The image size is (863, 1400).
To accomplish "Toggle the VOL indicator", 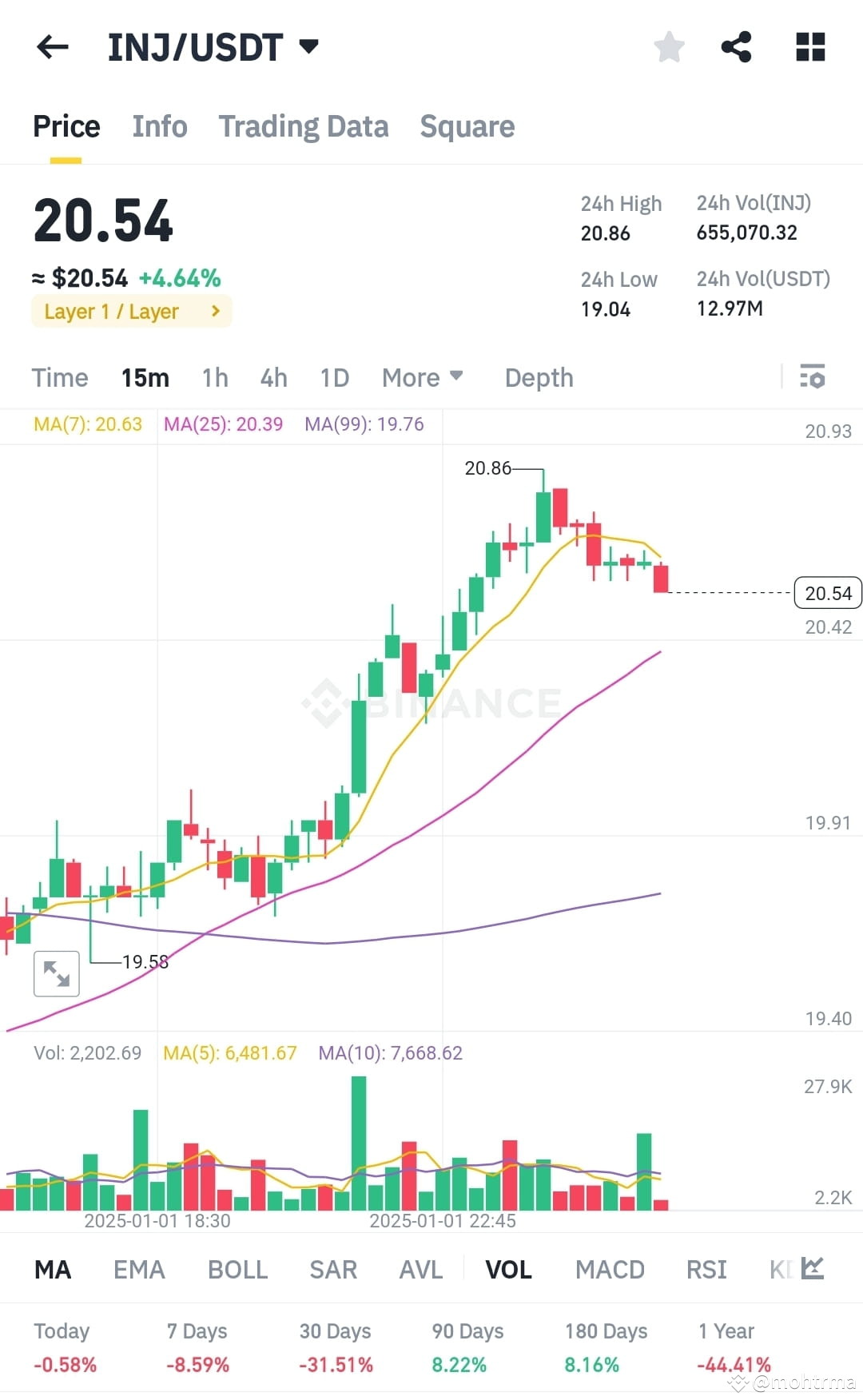I will (x=509, y=1269).
